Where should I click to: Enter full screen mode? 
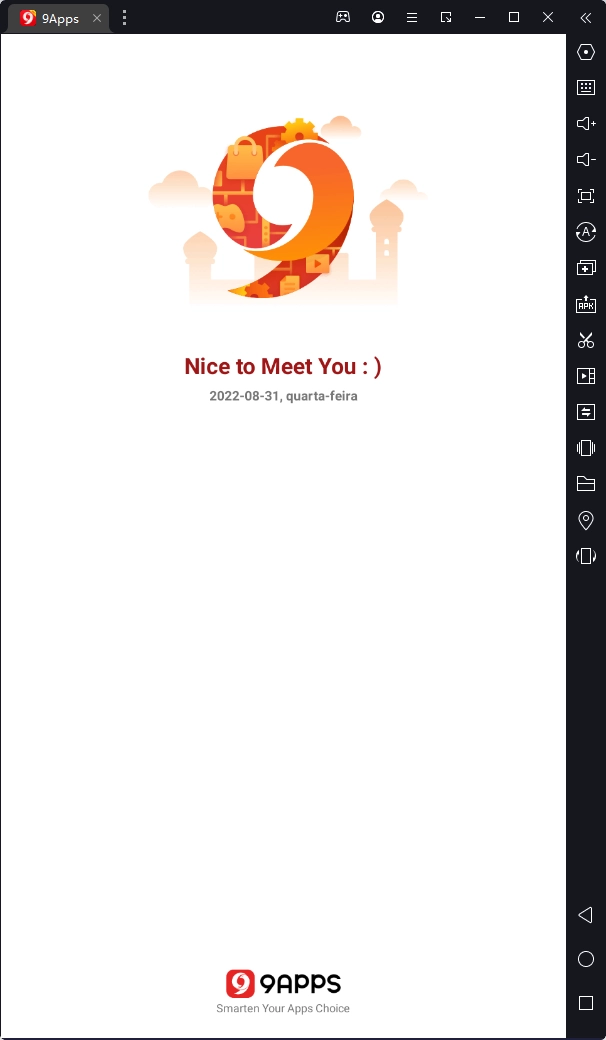coord(586,196)
